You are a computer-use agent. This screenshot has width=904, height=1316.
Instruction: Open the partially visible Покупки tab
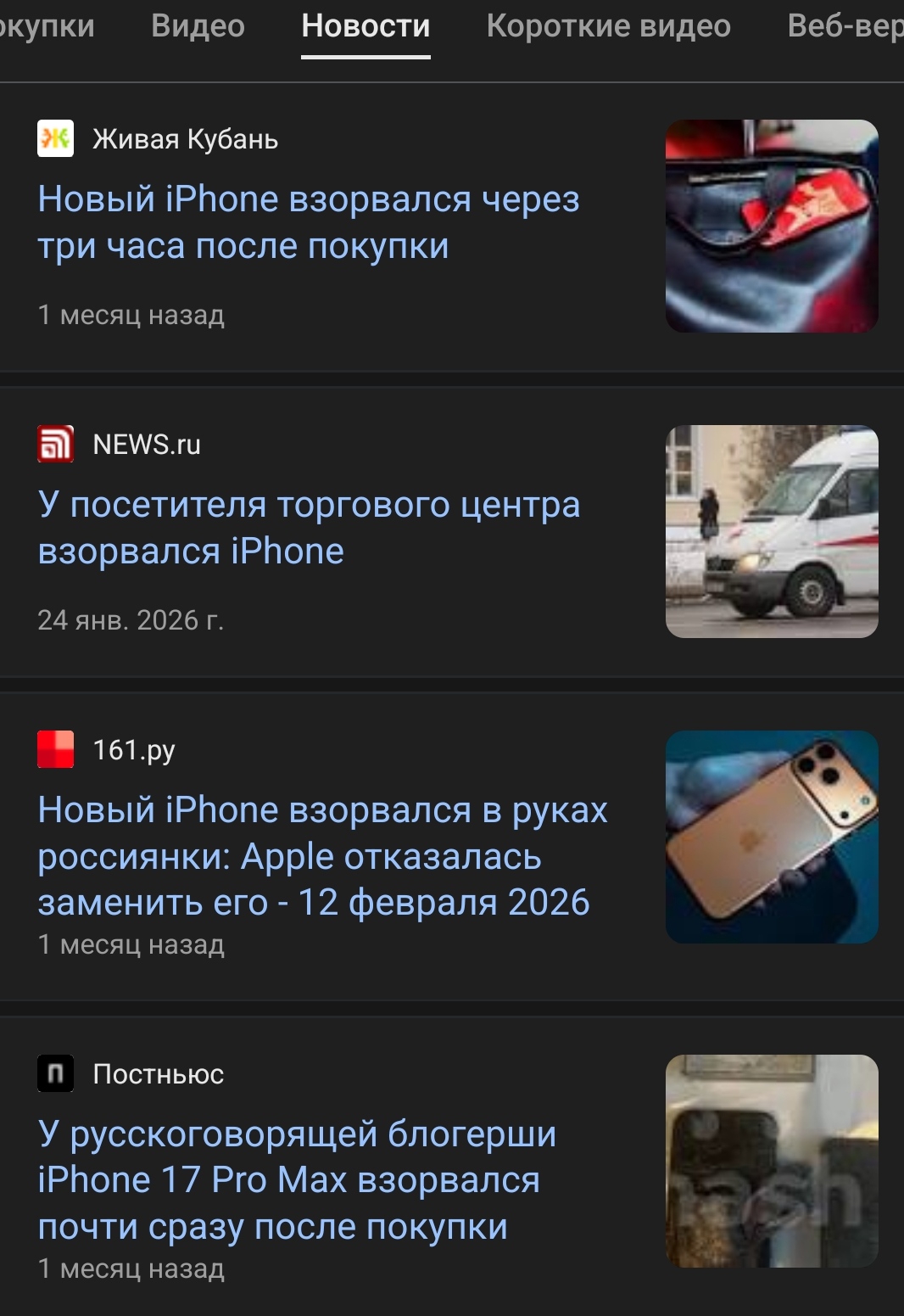pos(47,26)
